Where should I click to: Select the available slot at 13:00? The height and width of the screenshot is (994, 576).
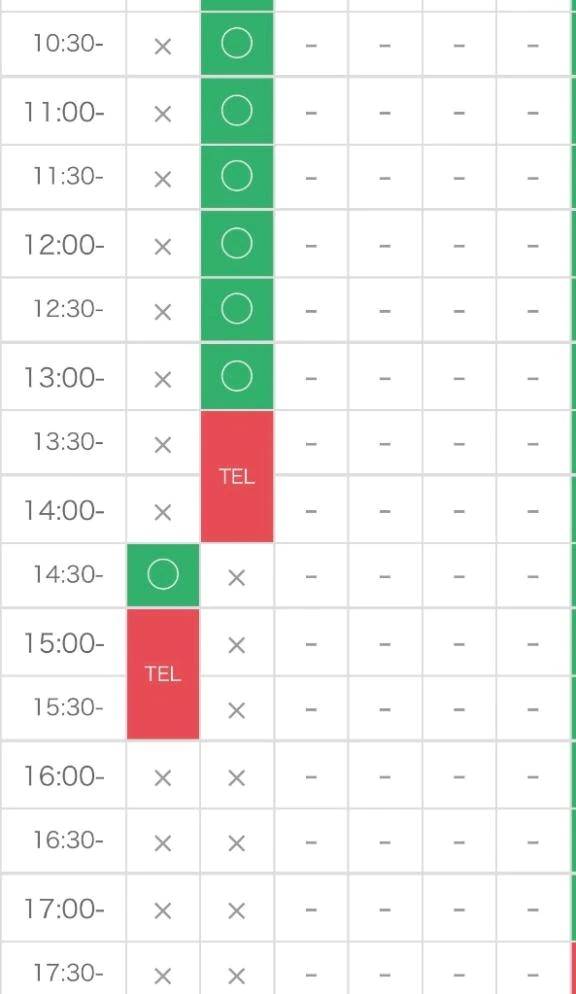pyautogui.click(x=237, y=377)
